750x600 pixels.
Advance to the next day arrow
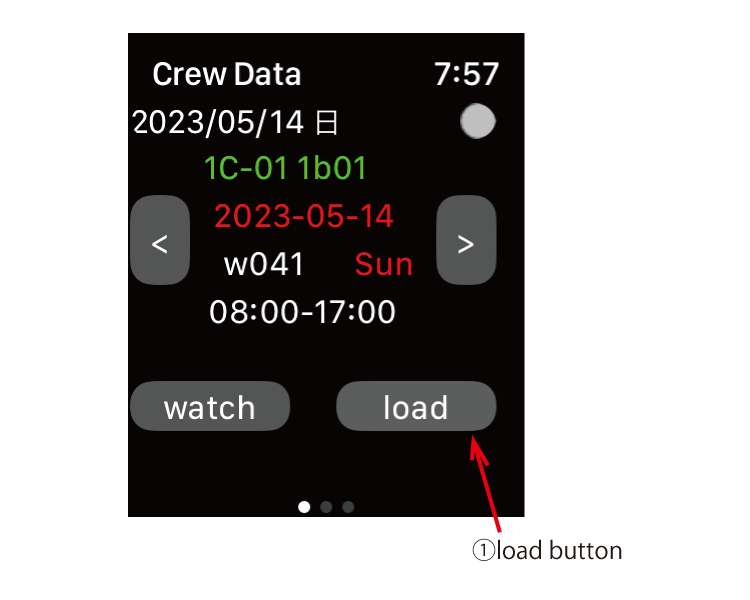click(466, 241)
